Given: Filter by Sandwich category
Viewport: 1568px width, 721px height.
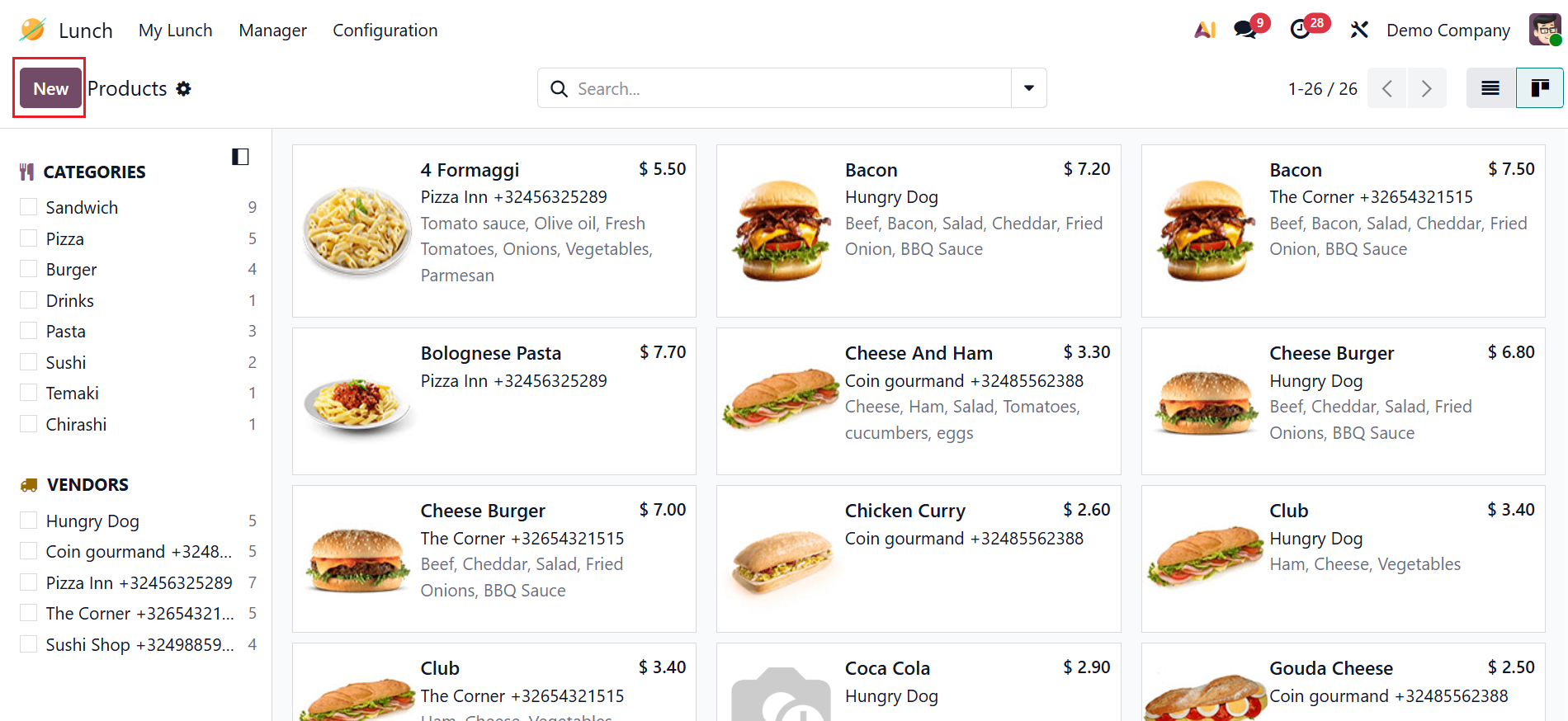Looking at the screenshot, I should tap(29, 207).
